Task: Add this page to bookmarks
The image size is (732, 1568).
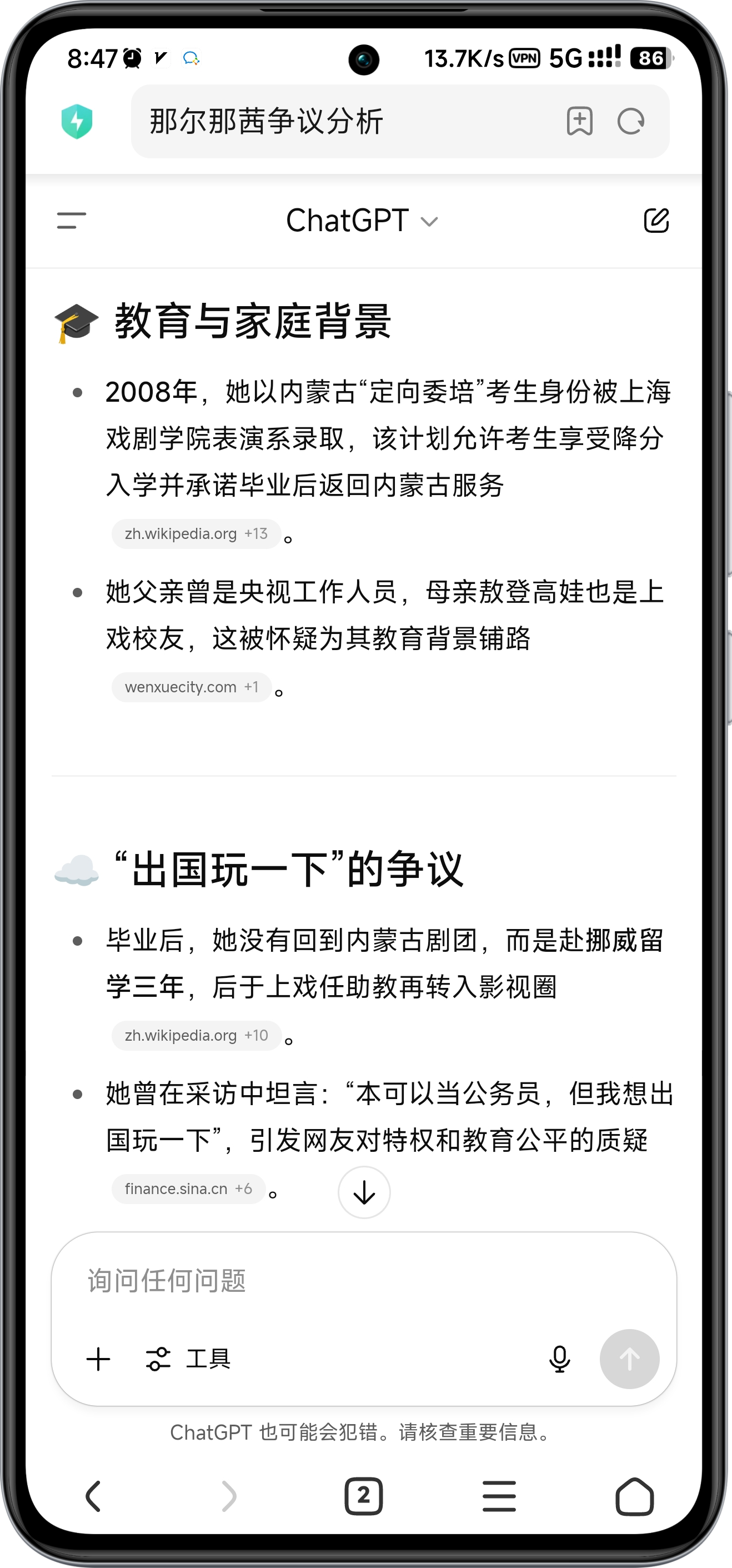Action: click(x=579, y=121)
